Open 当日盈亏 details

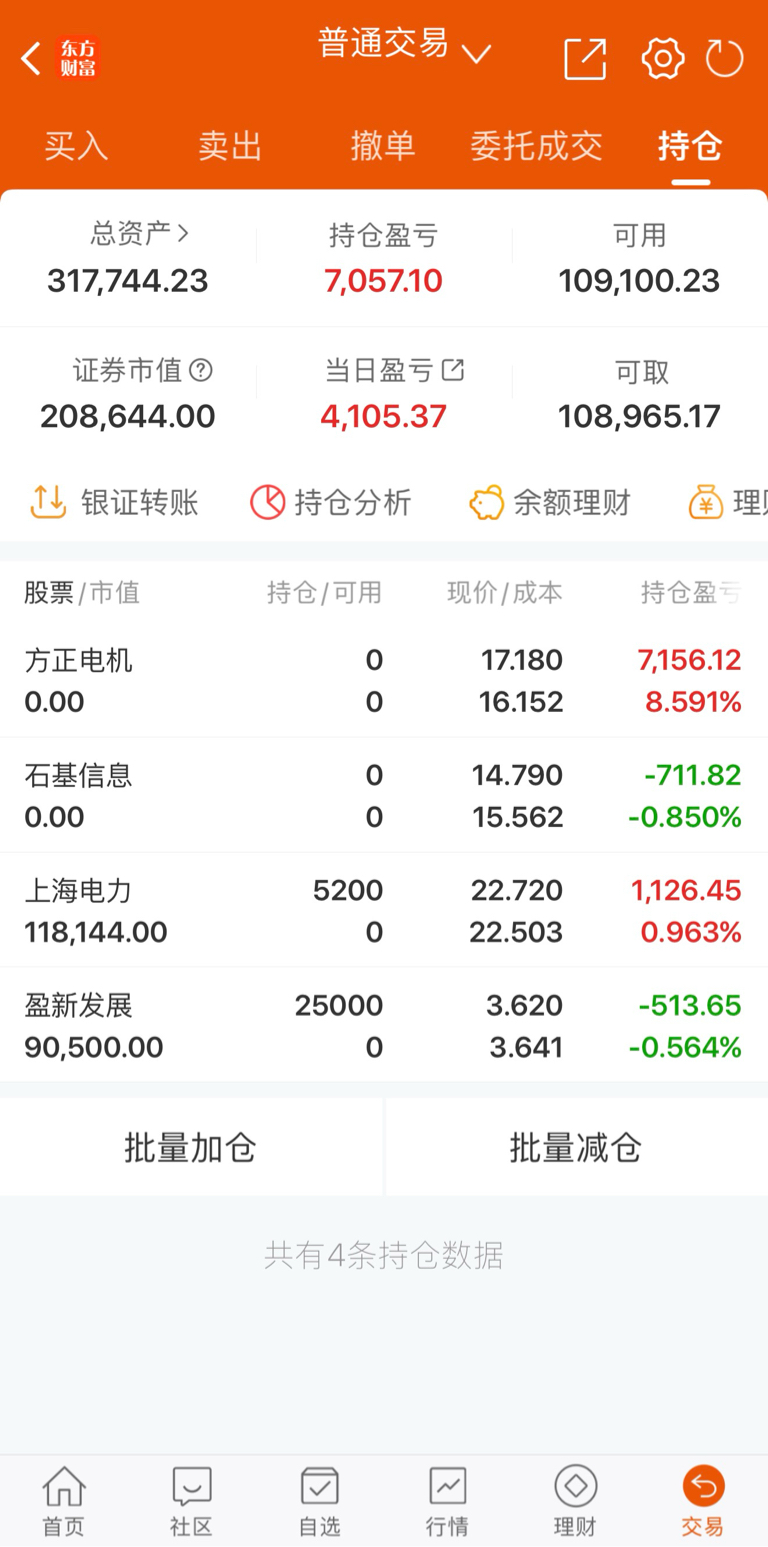tap(395, 371)
